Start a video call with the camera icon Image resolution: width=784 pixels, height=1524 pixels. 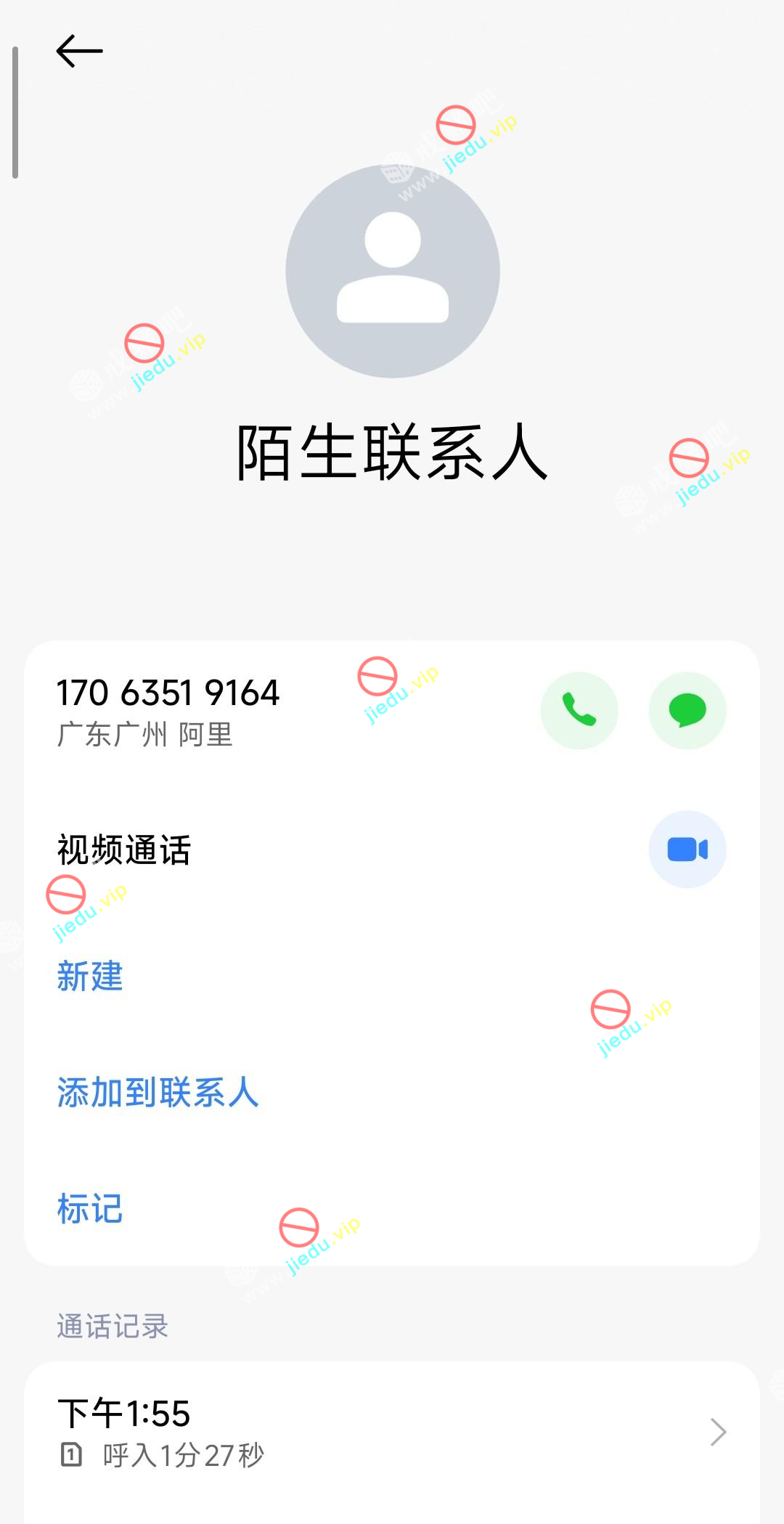coord(687,849)
